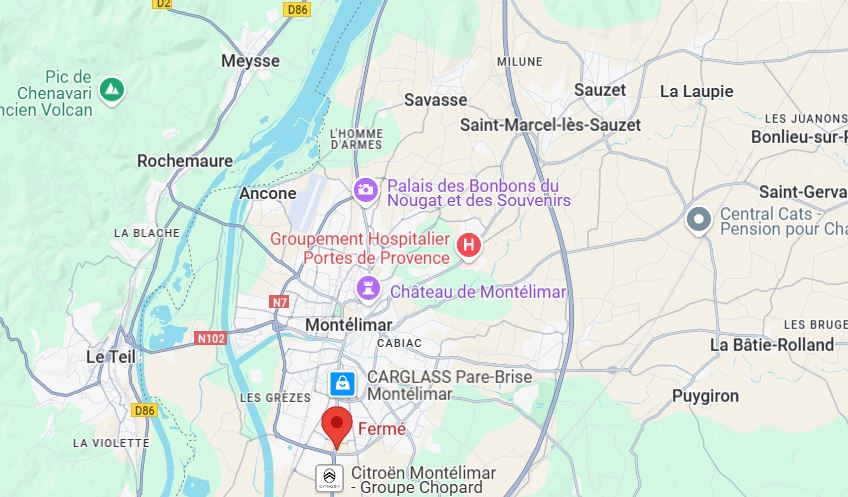
Task: Open Groupement Hospitalier Portes de Provence marker
Action: point(467,245)
